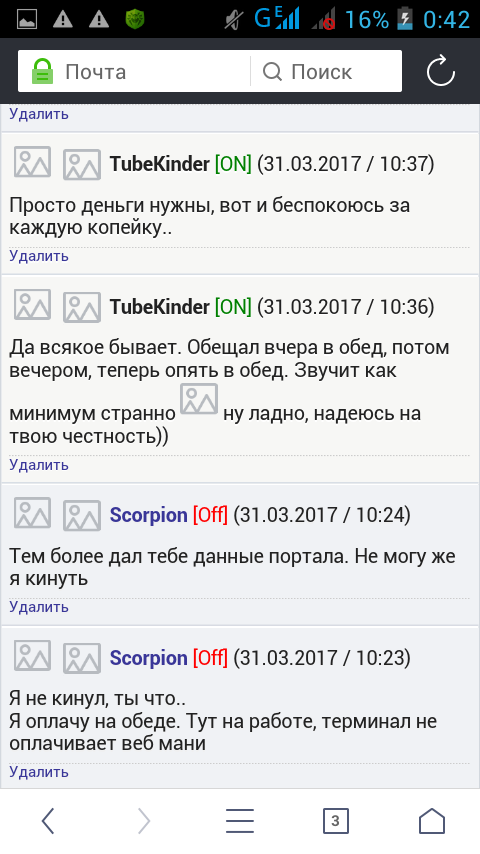Viewport: 480px width, 854px height.
Task: Delete the Scorpion message from 10:23
Action: coord(39,772)
